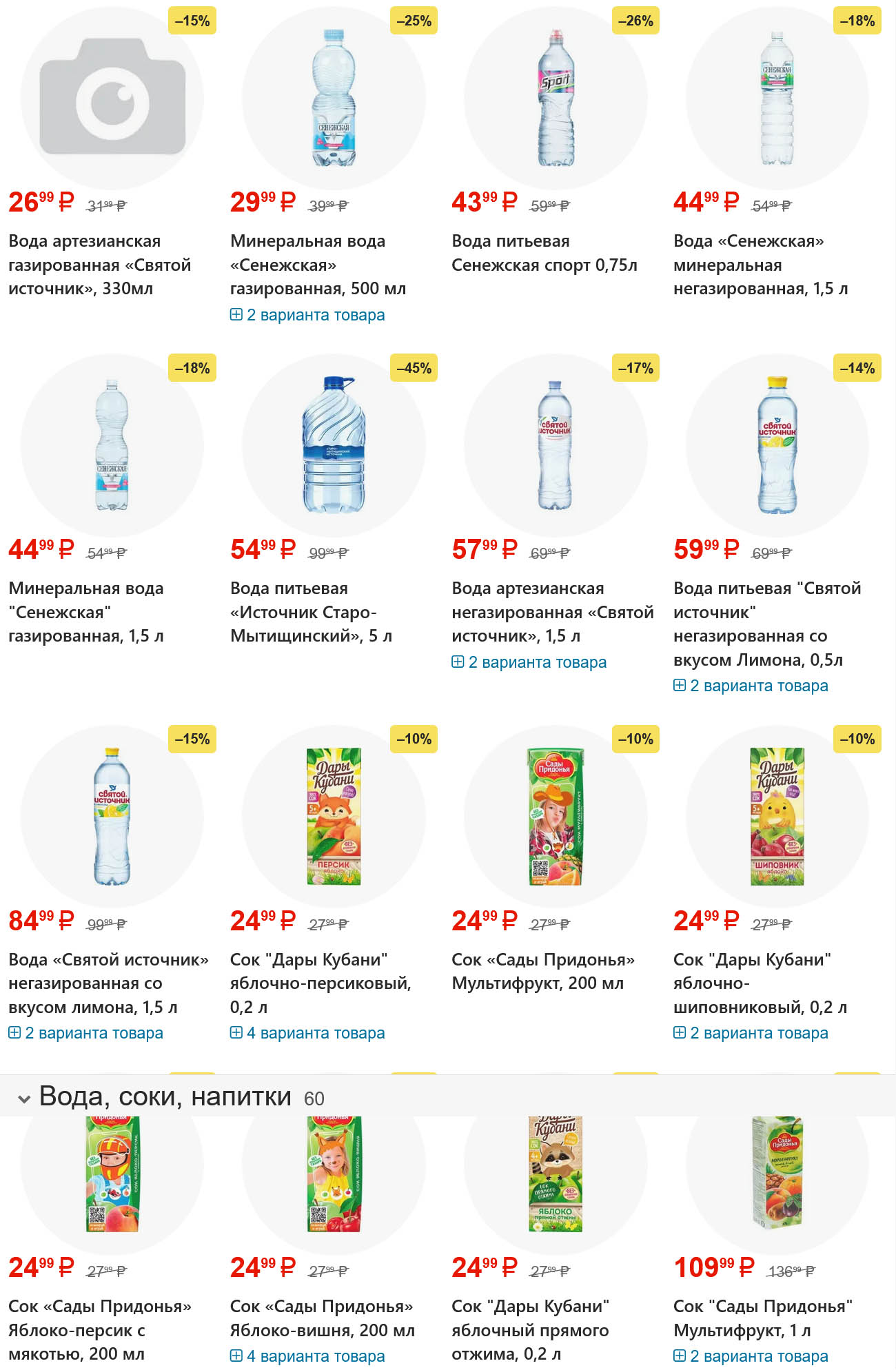Open «Святой источник» негазированная 1,5 л card
The image size is (896, 1370).
pos(552,612)
